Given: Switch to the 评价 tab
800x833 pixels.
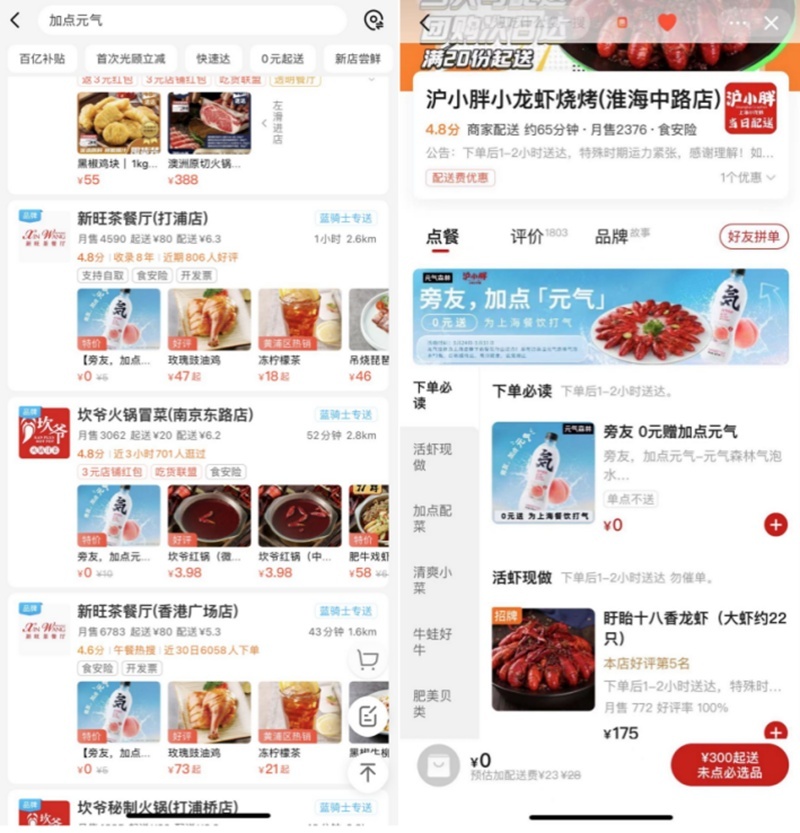Looking at the screenshot, I should (527, 237).
